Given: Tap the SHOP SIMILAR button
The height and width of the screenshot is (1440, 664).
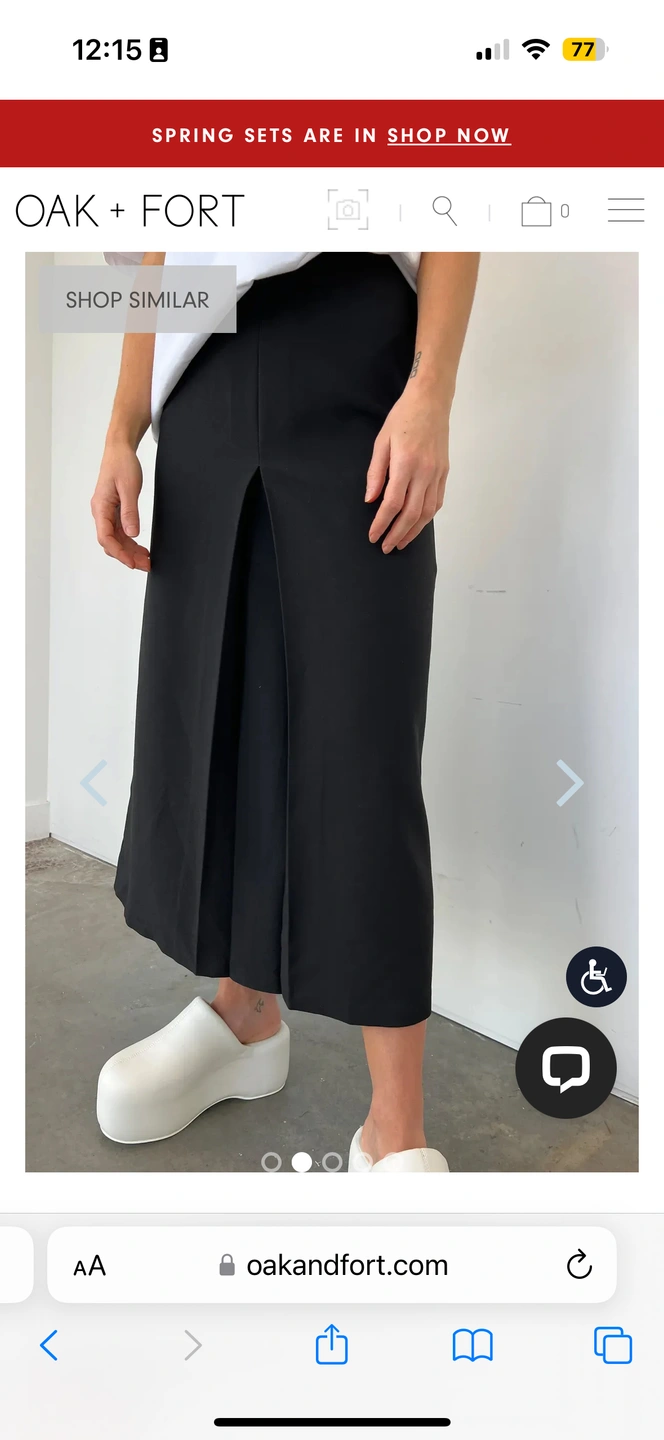Looking at the screenshot, I should pyautogui.click(x=138, y=299).
